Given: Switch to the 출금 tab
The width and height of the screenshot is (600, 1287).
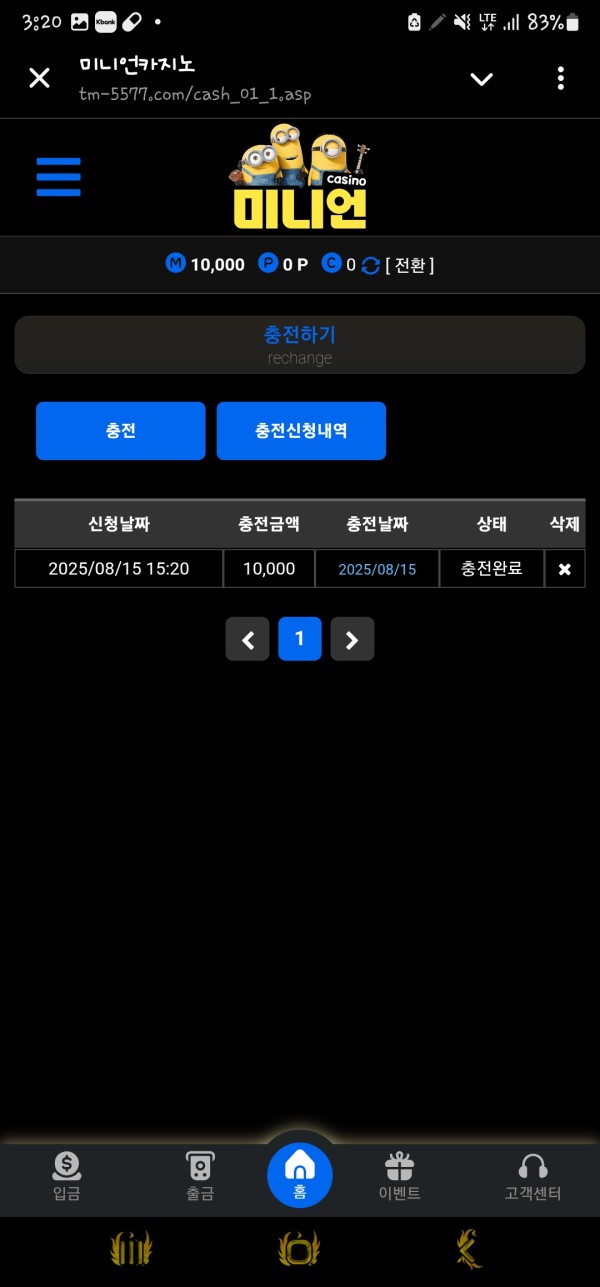Looking at the screenshot, I should (200, 1177).
